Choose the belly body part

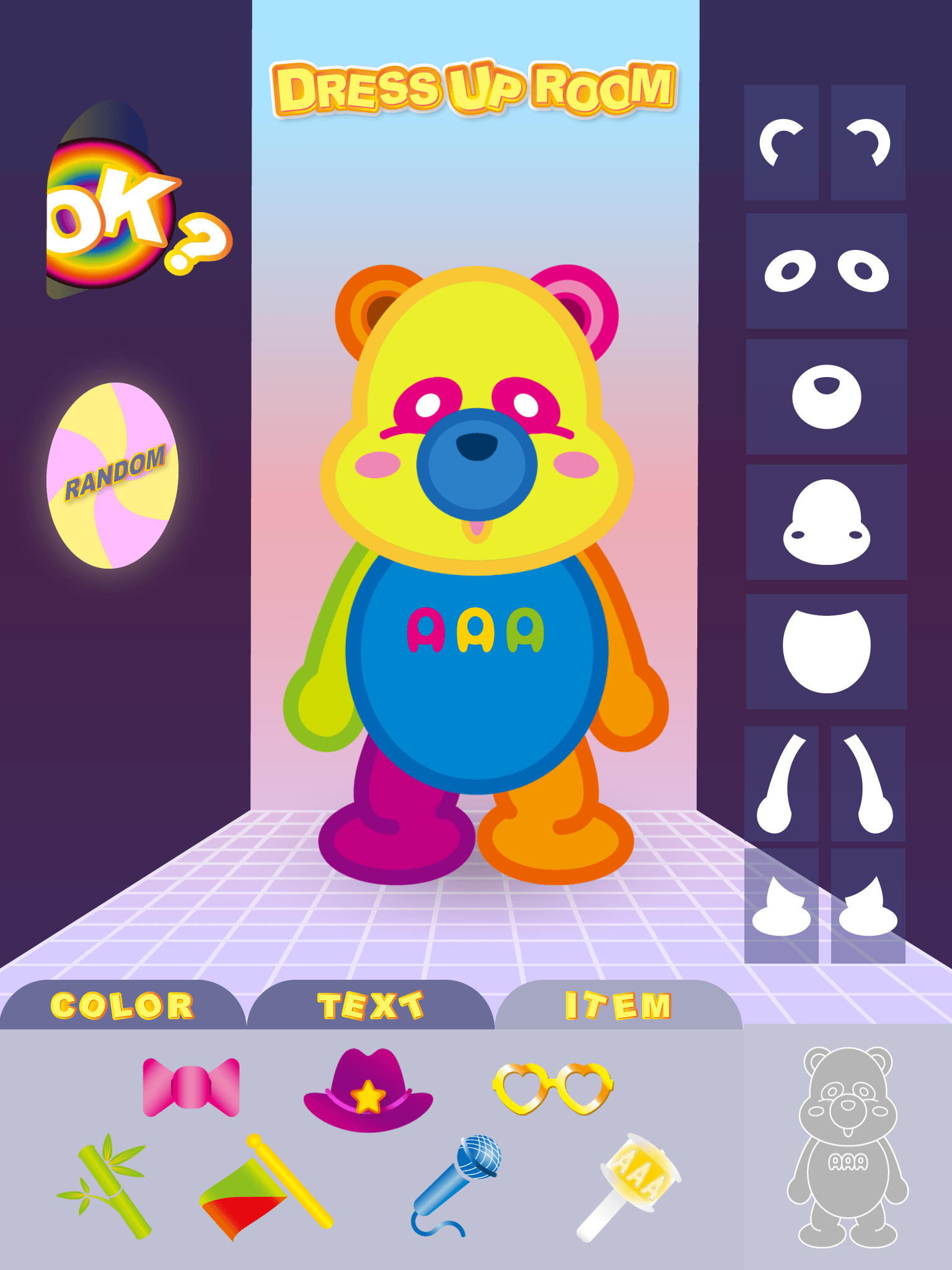(x=826, y=651)
